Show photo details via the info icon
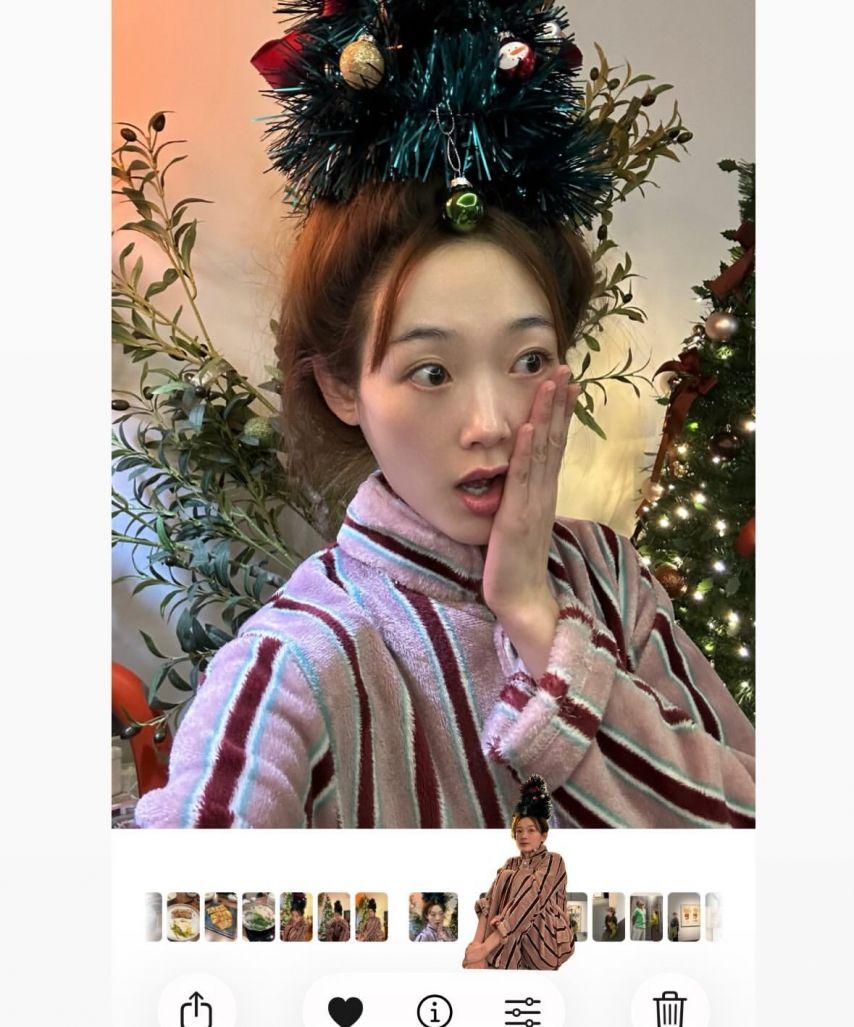854x1027 pixels. tap(434, 1010)
